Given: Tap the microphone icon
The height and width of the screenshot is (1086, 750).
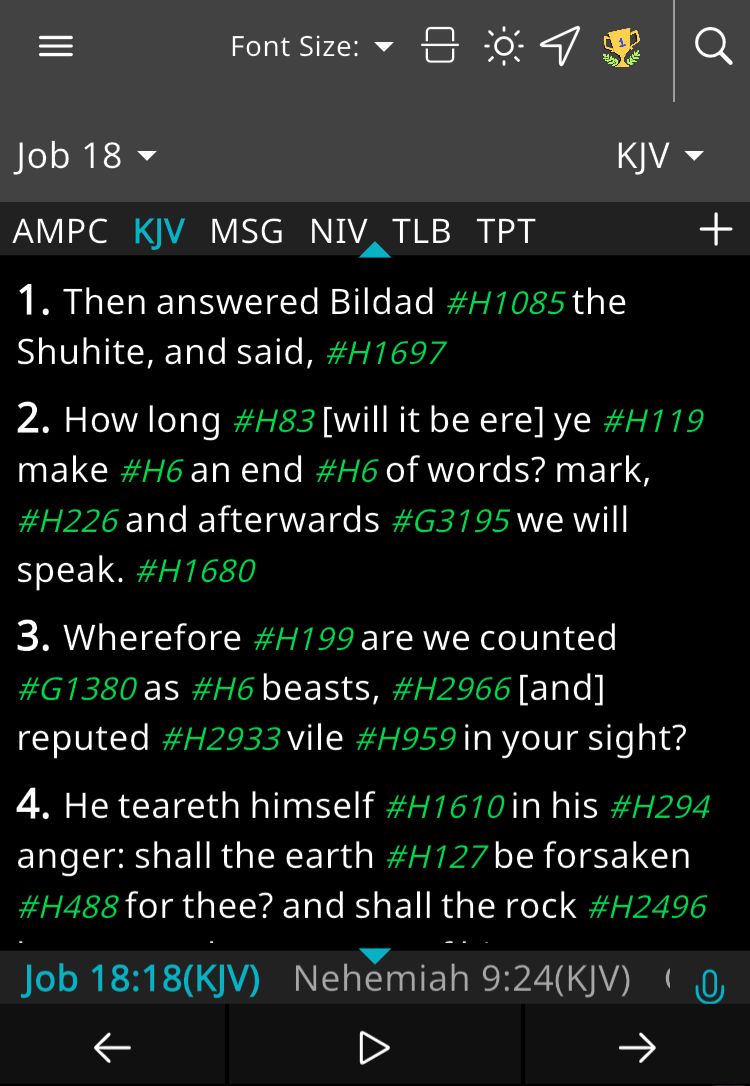Looking at the screenshot, I should point(709,985).
